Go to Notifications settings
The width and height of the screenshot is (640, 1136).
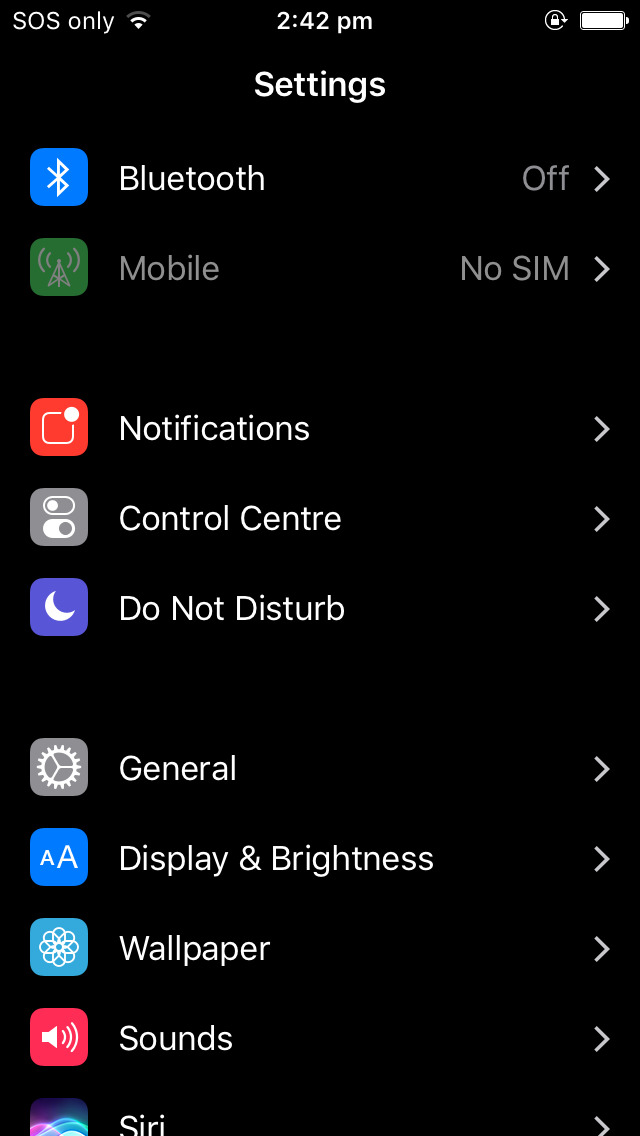(320, 428)
